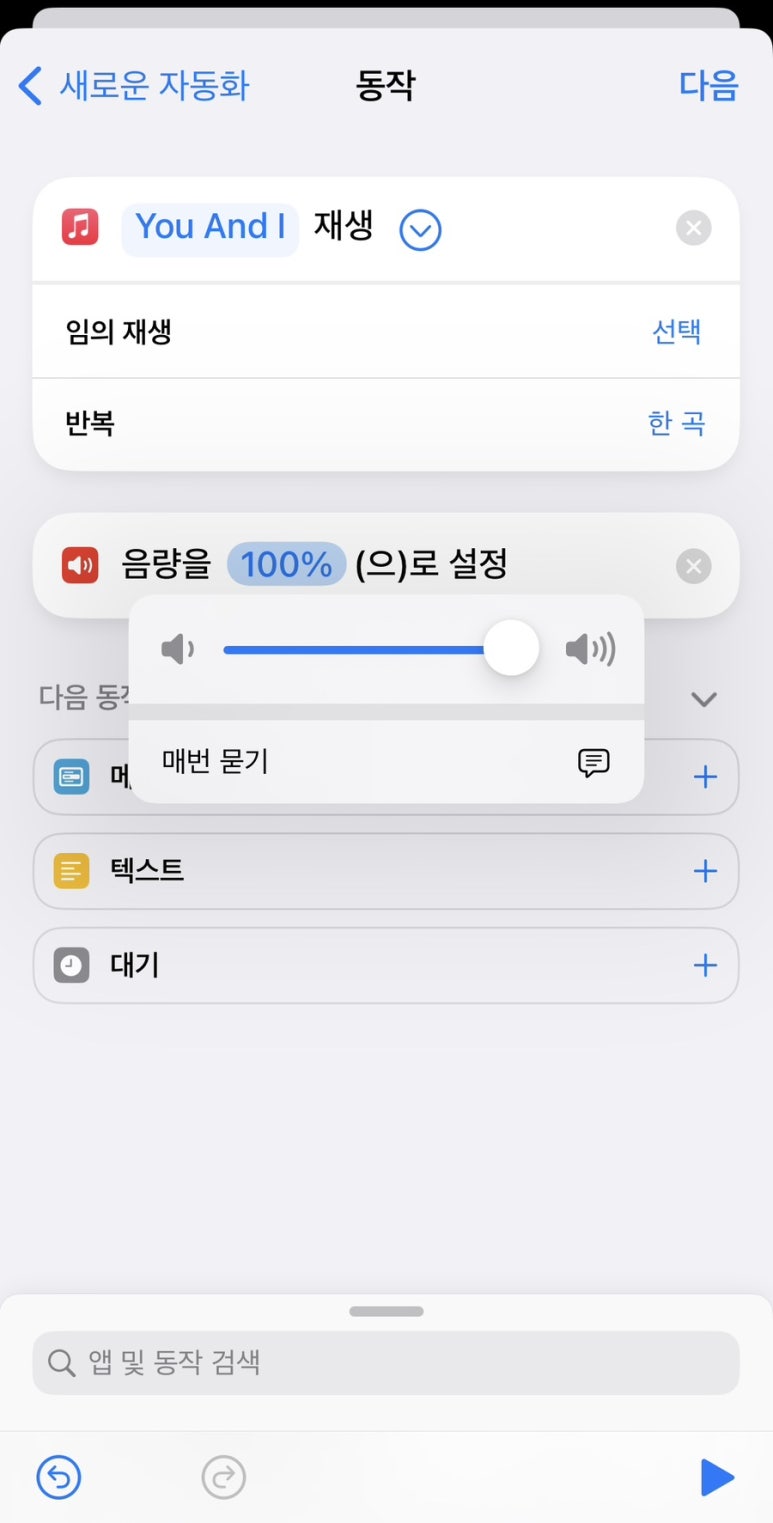773x1523 pixels.
Task: Remove the music play action
Action: tap(693, 228)
